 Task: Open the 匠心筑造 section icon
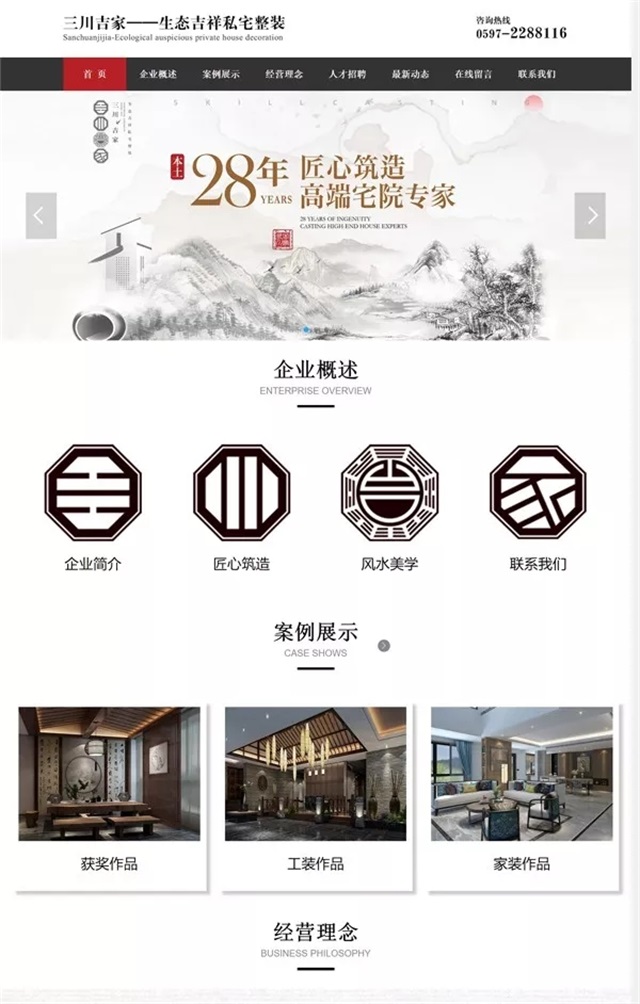[x=241, y=493]
